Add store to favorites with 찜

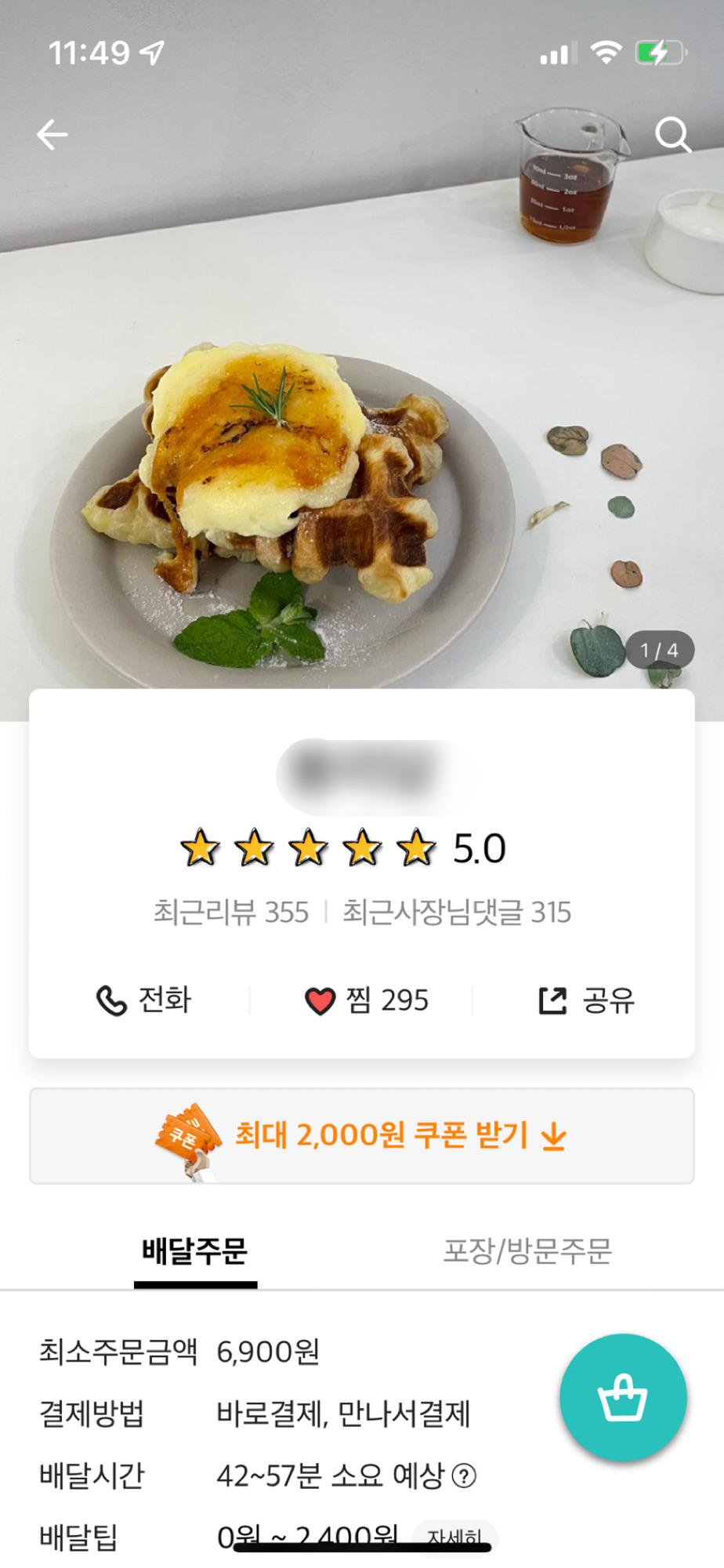(367, 1000)
